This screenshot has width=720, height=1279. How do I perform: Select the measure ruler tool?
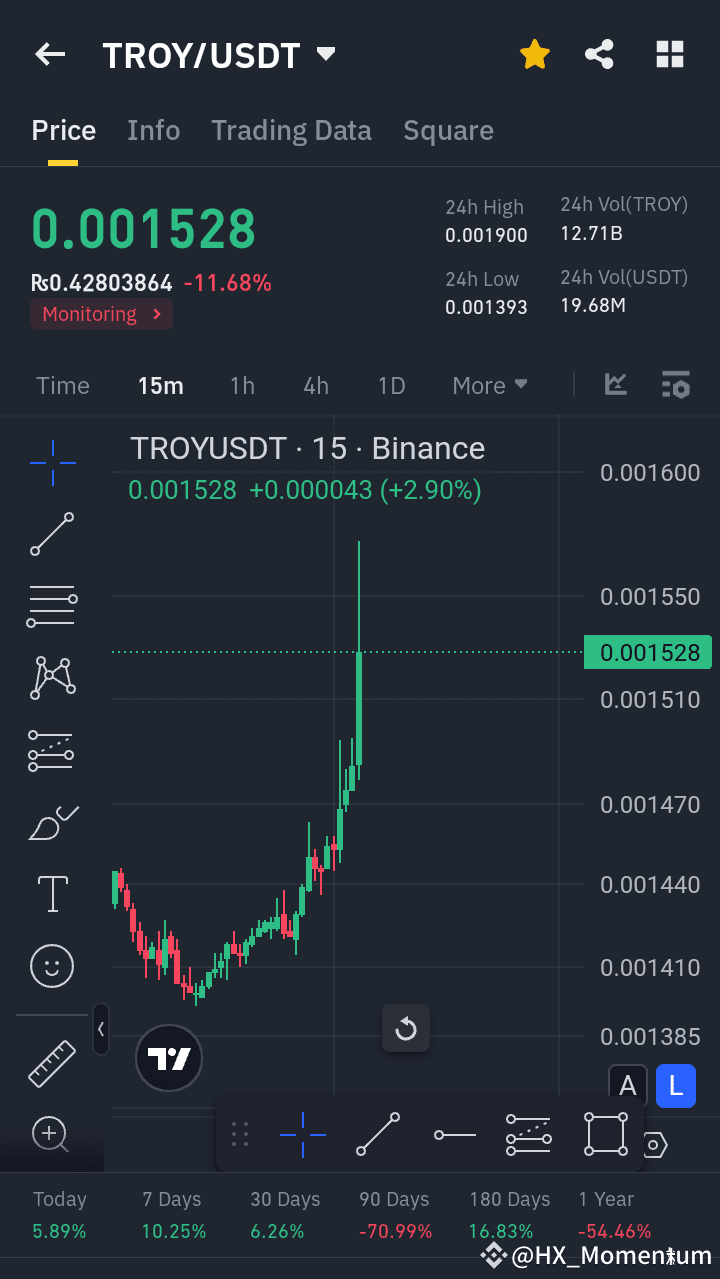click(x=51, y=1062)
